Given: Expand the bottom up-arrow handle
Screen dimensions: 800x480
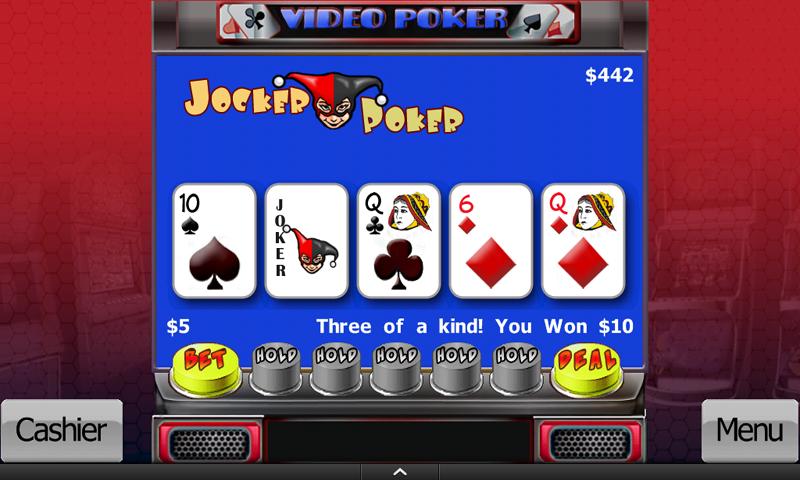Looking at the screenshot, I should coord(399,471).
